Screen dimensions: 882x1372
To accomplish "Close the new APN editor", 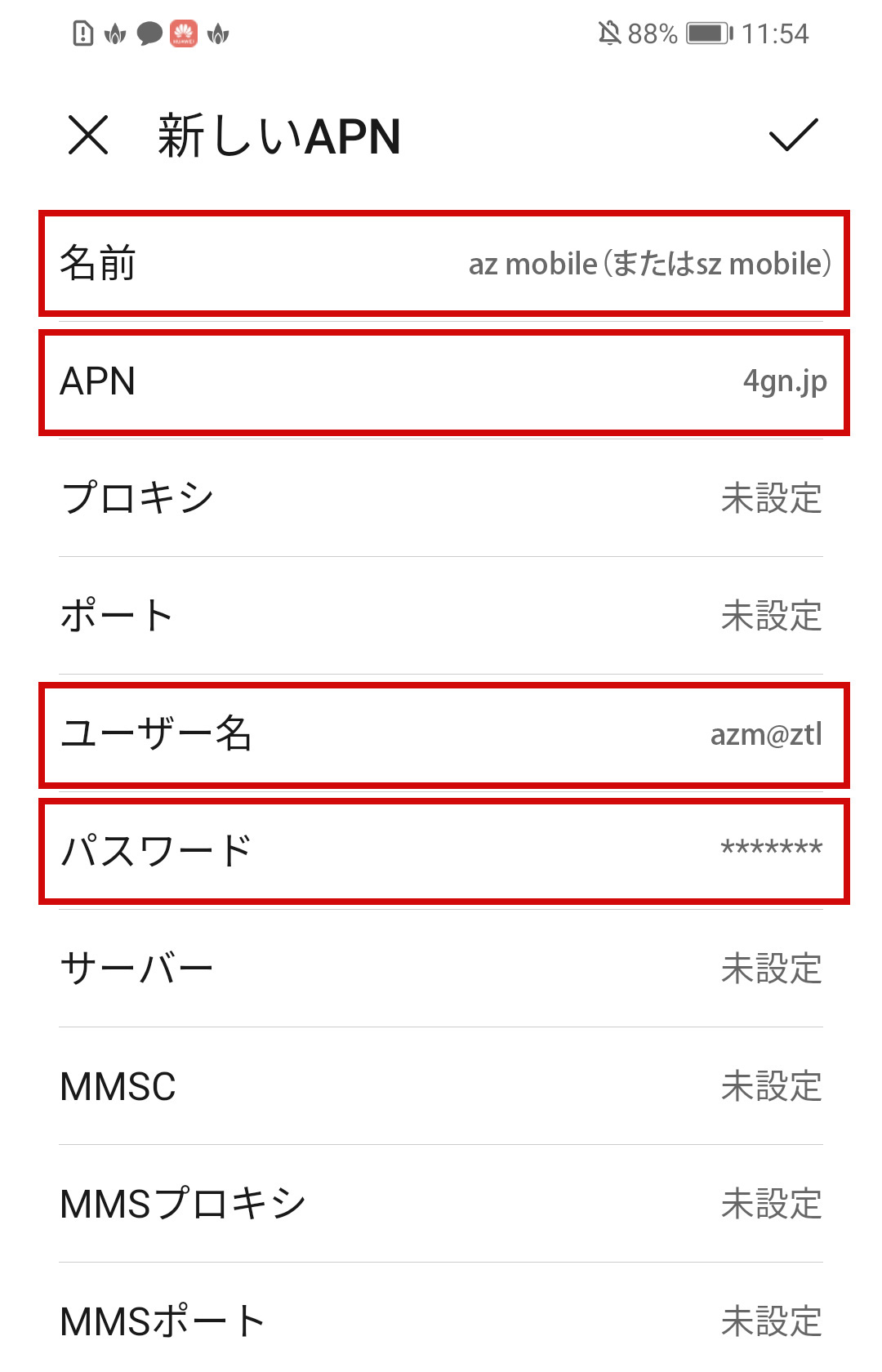I will [88, 135].
